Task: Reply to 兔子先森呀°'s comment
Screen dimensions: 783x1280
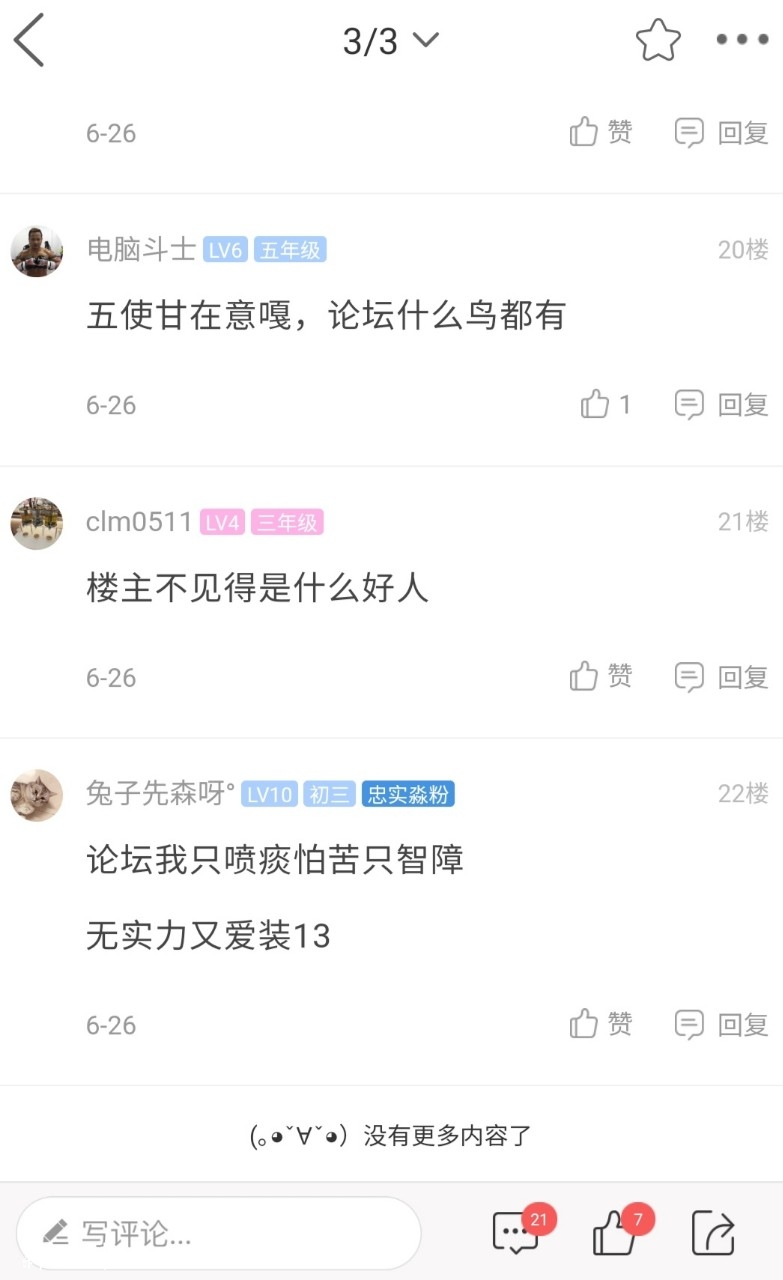Action: point(721,1024)
